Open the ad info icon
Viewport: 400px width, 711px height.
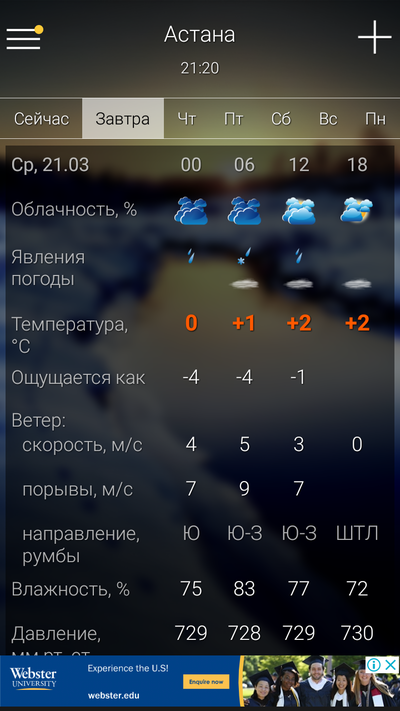coord(374,665)
